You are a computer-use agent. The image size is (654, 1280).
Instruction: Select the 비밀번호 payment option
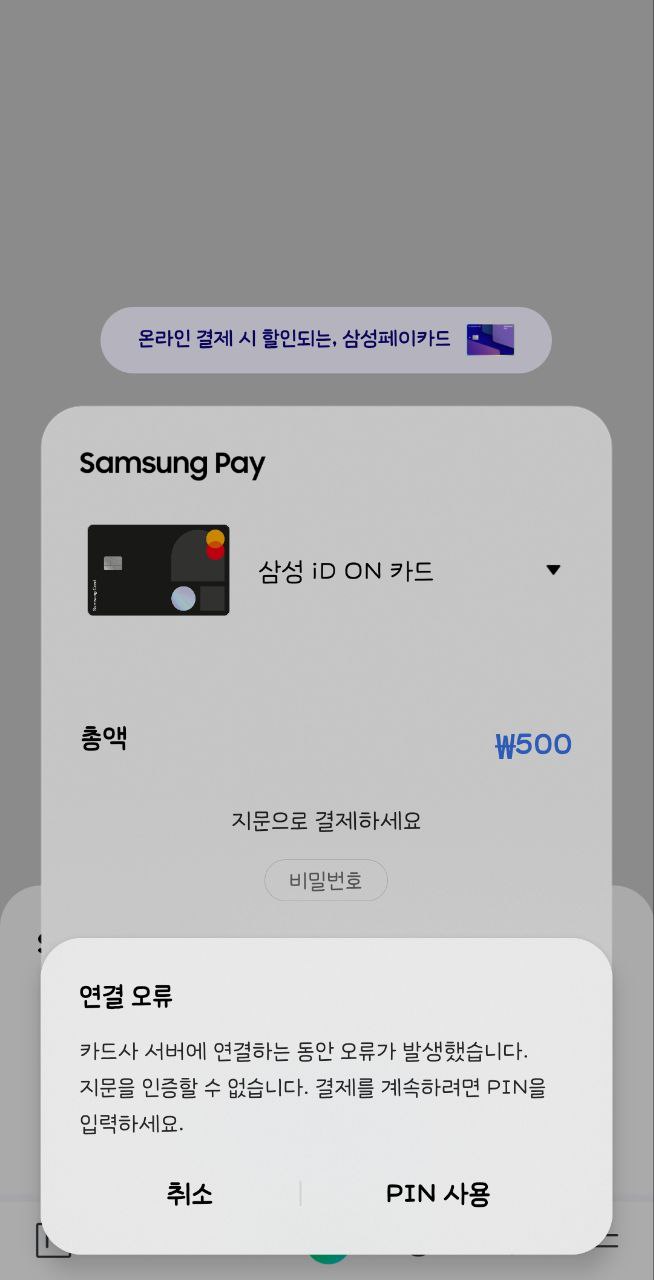[325, 880]
